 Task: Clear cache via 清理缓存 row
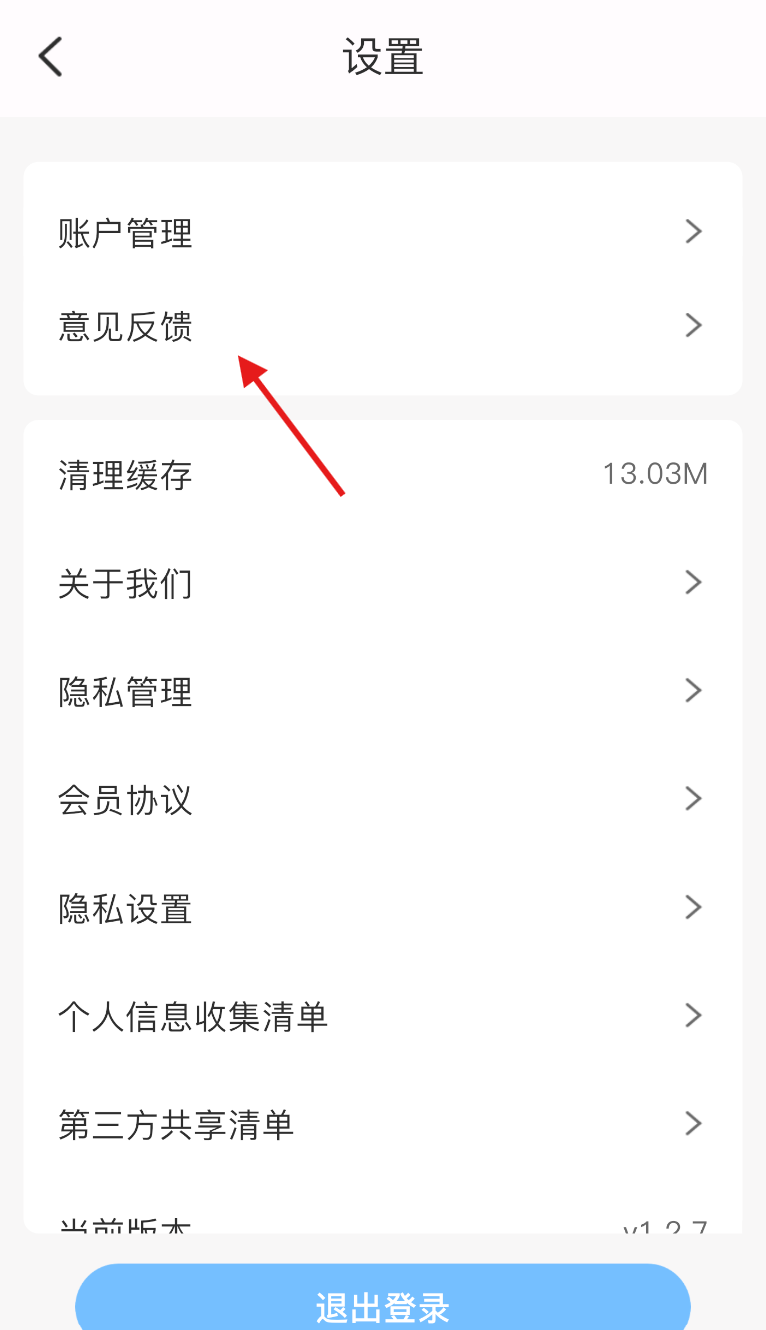point(383,475)
